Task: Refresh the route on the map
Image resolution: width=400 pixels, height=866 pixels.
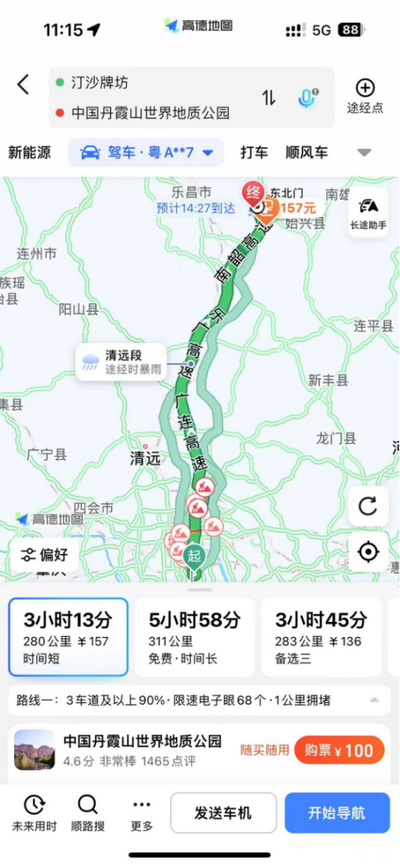Action: pyautogui.click(x=369, y=506)
